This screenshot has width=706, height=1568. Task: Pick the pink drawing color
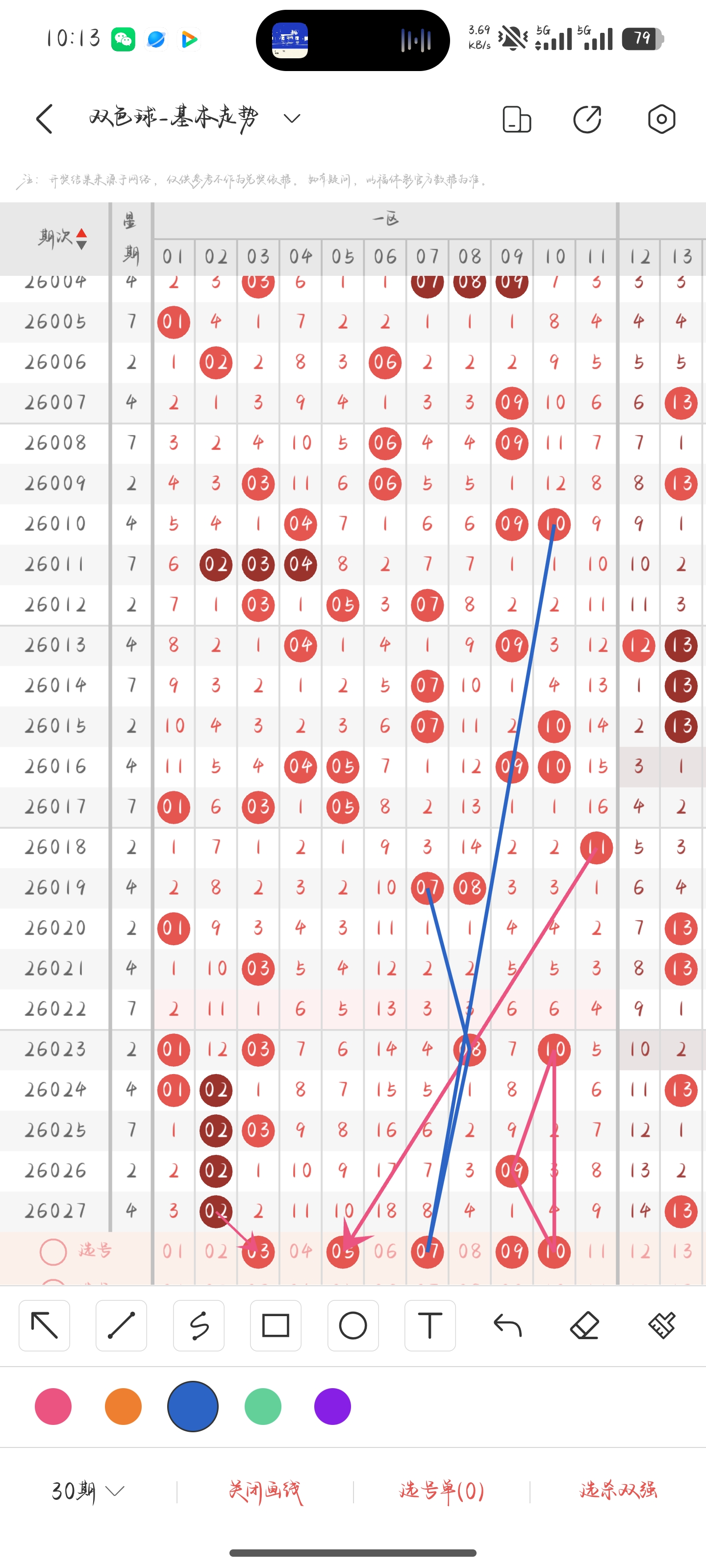click(x=53, y=1407)
